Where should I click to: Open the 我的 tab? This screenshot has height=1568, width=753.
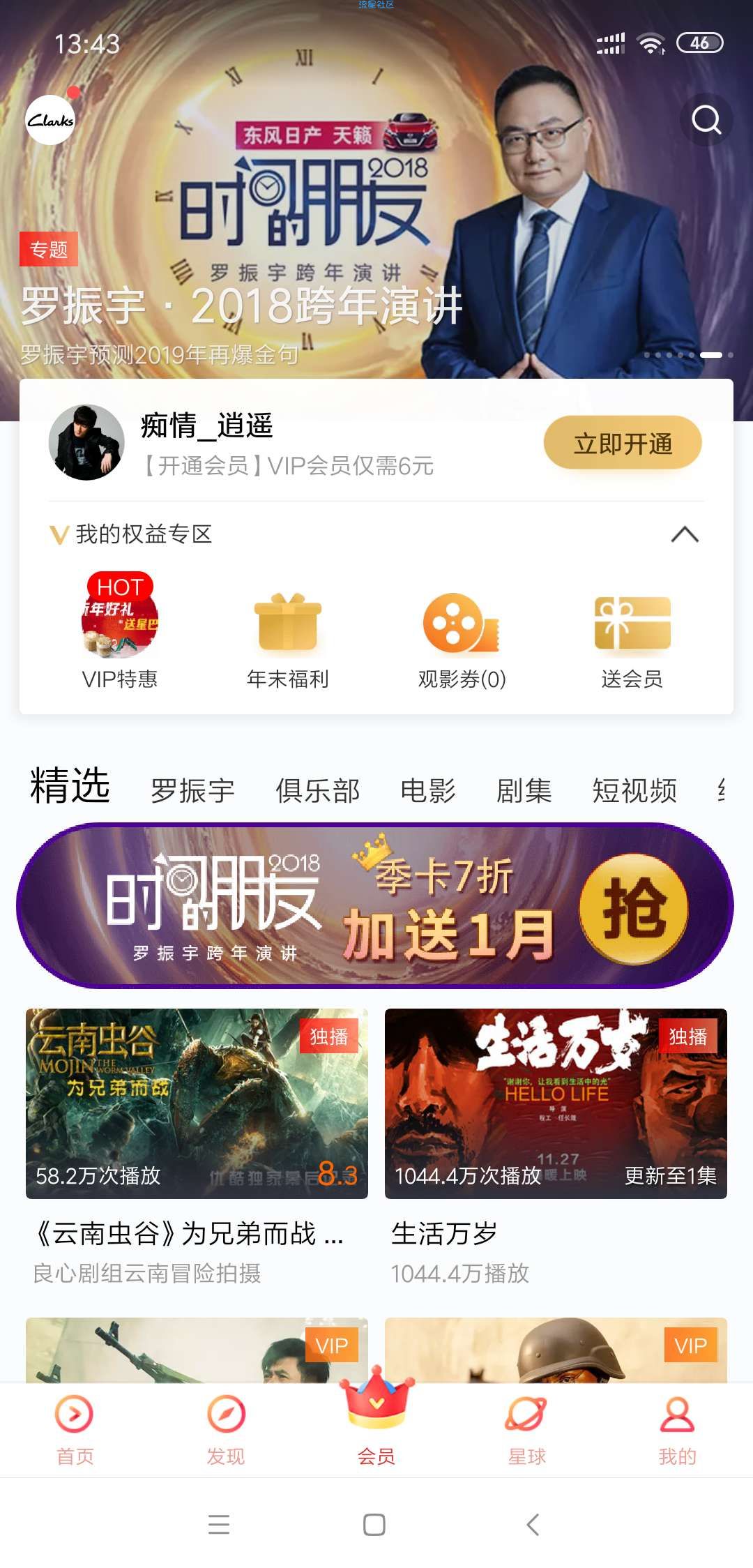click(x=677, y=1430)
